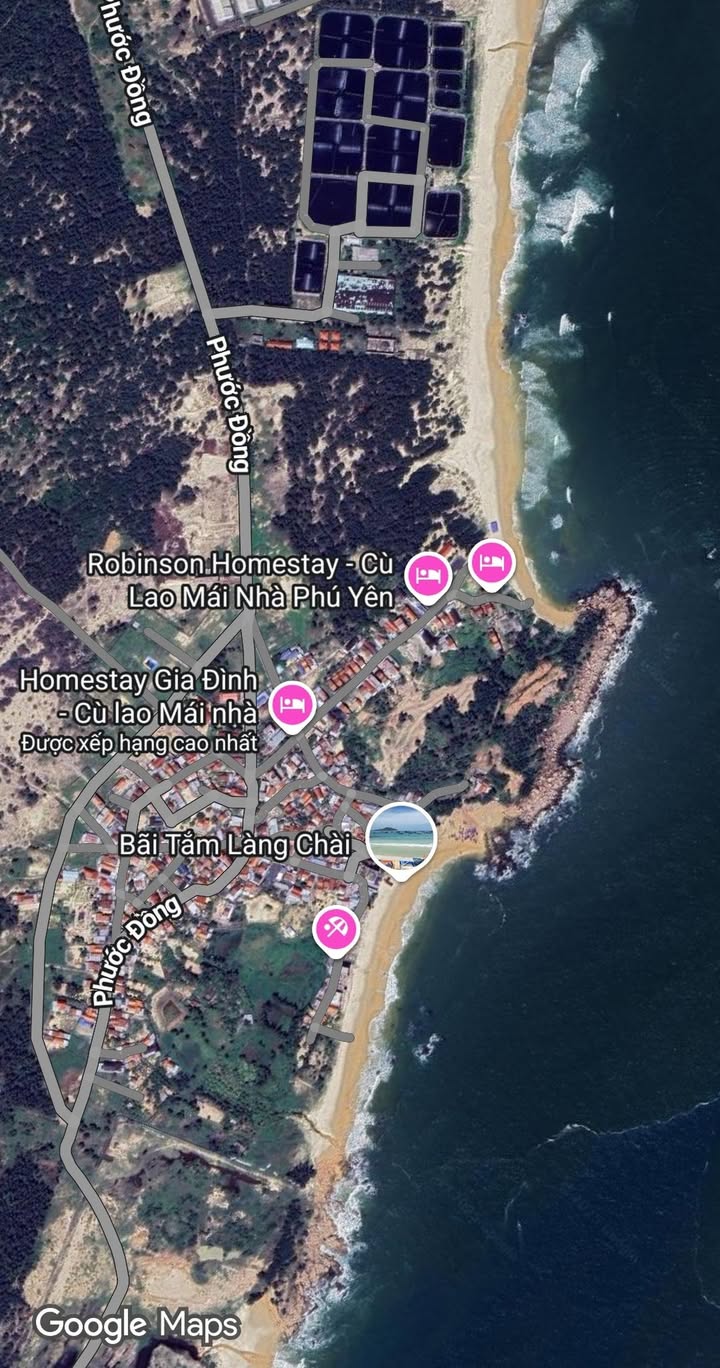Open the pink beach umbrella pin

[x=336, y=929]
